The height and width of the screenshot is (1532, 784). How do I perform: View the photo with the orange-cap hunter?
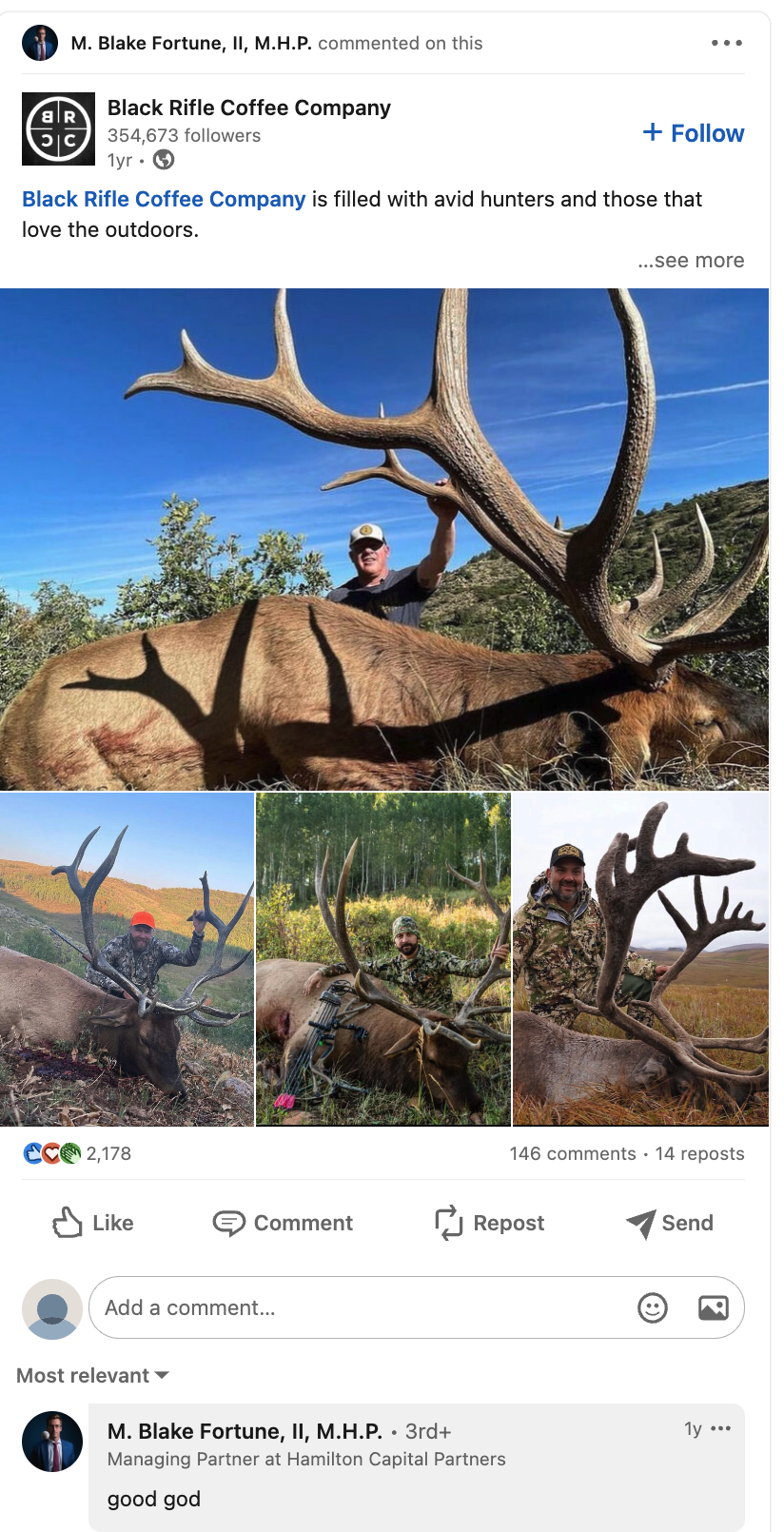(x=127, y=959)
